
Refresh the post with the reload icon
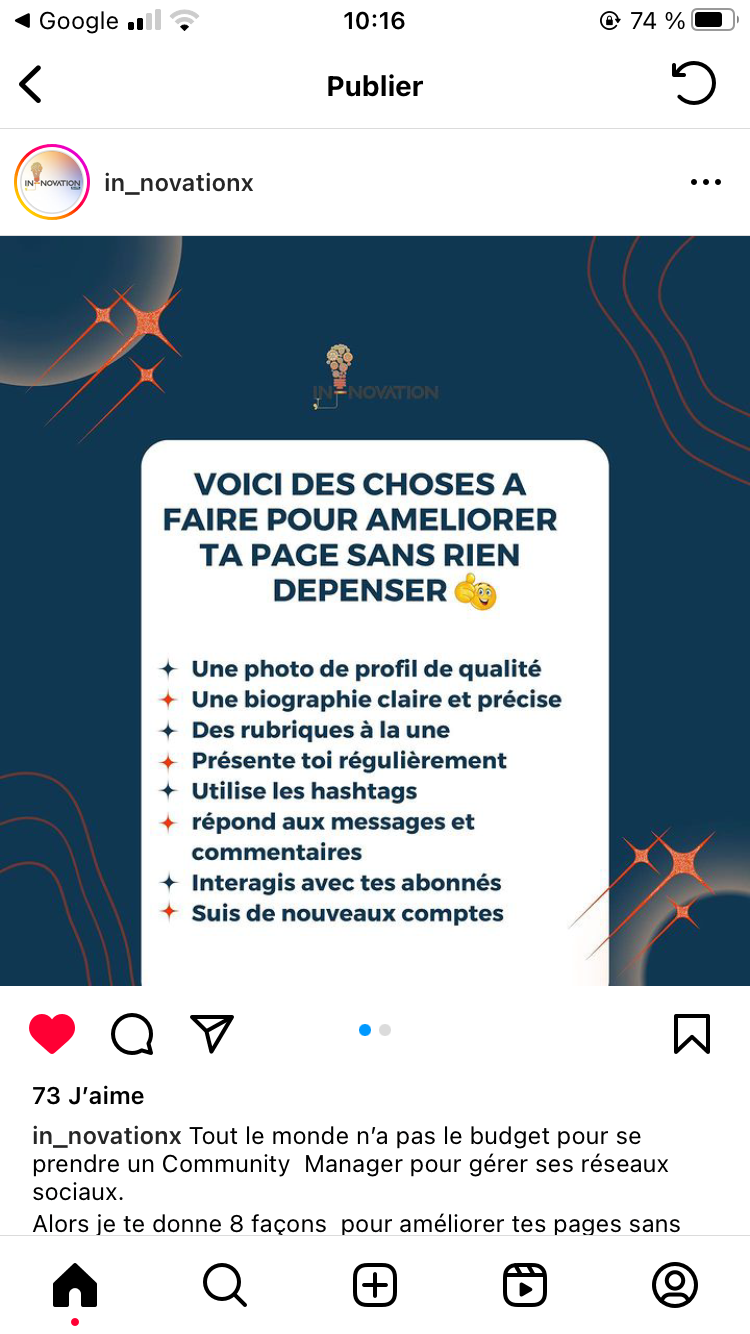(693, 84)
